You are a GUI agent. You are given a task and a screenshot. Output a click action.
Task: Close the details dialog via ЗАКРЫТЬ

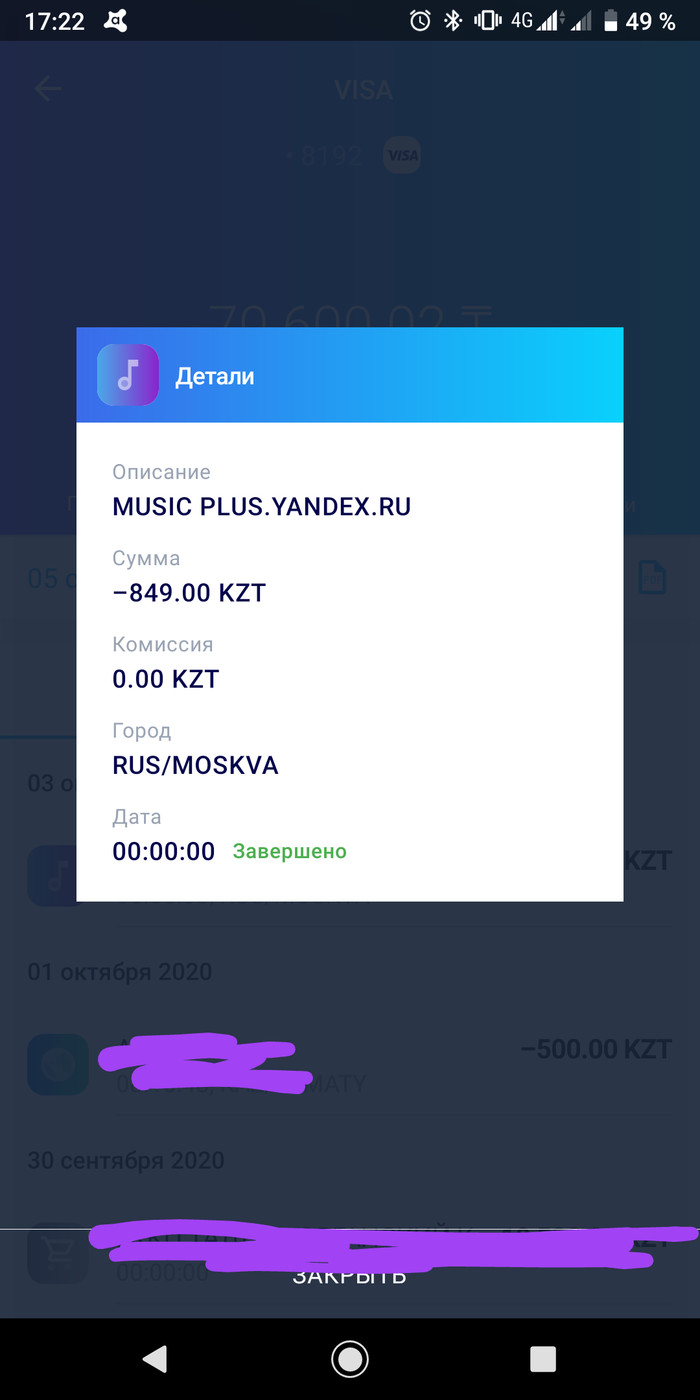pos(349,1277)
